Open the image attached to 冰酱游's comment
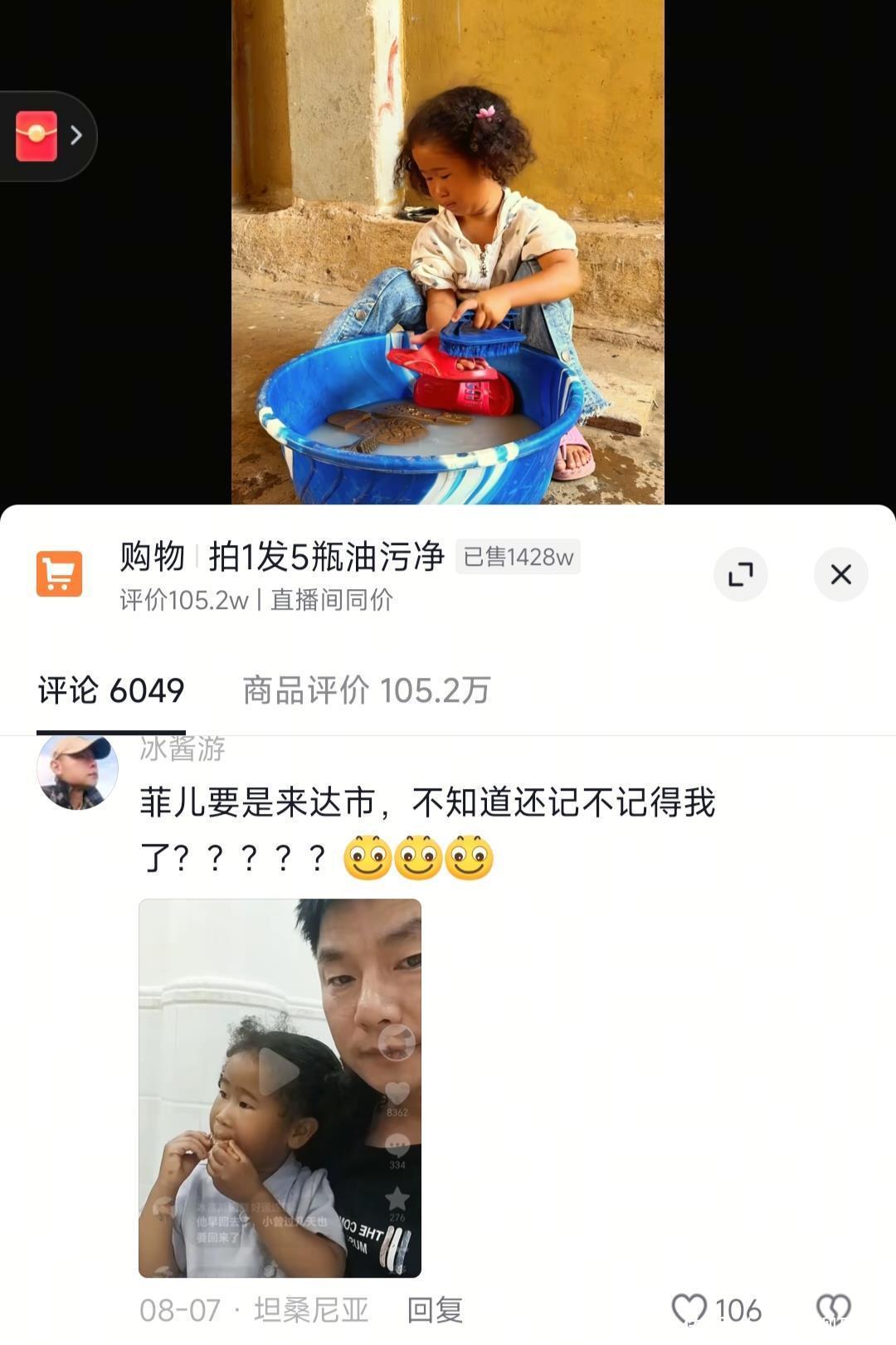Image resolution: width=896 pixels, height=1345 pixels. [x=280, y=1087]
